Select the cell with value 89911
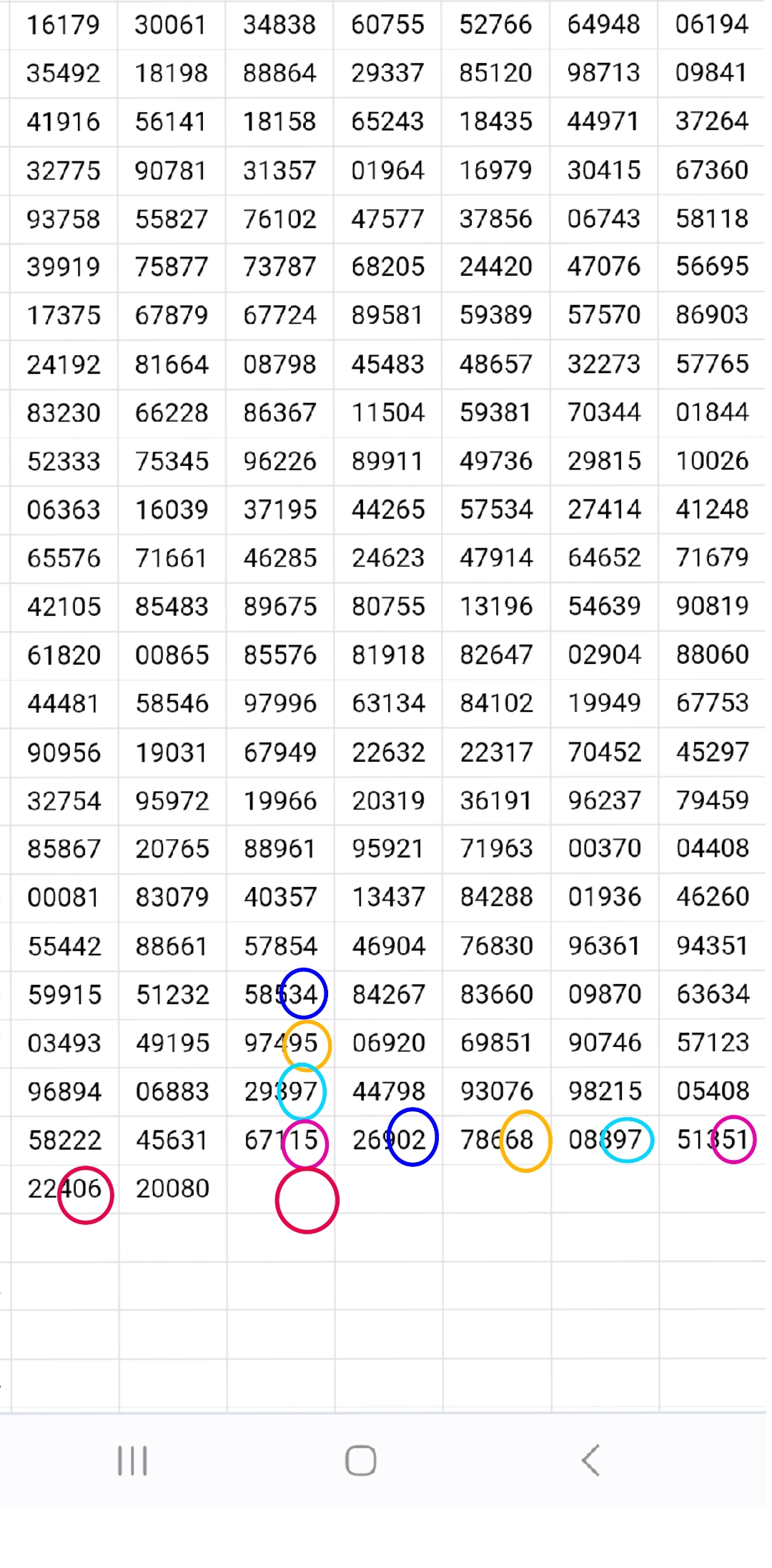This screenshot has width=772, height=1568. click(x=388, y=461)
